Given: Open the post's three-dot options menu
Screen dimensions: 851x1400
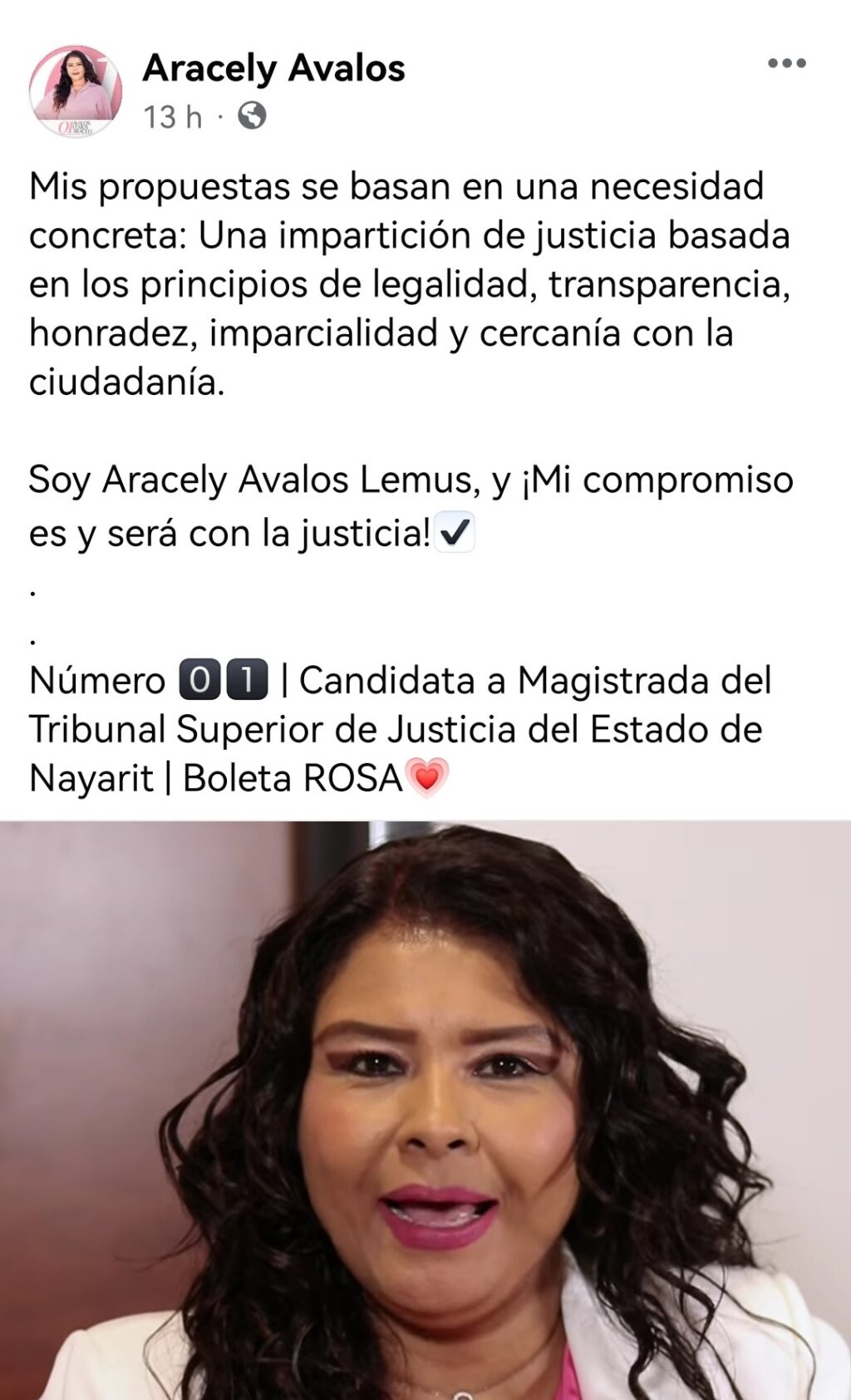Looking at the screenshot, I should coord(786,63).
